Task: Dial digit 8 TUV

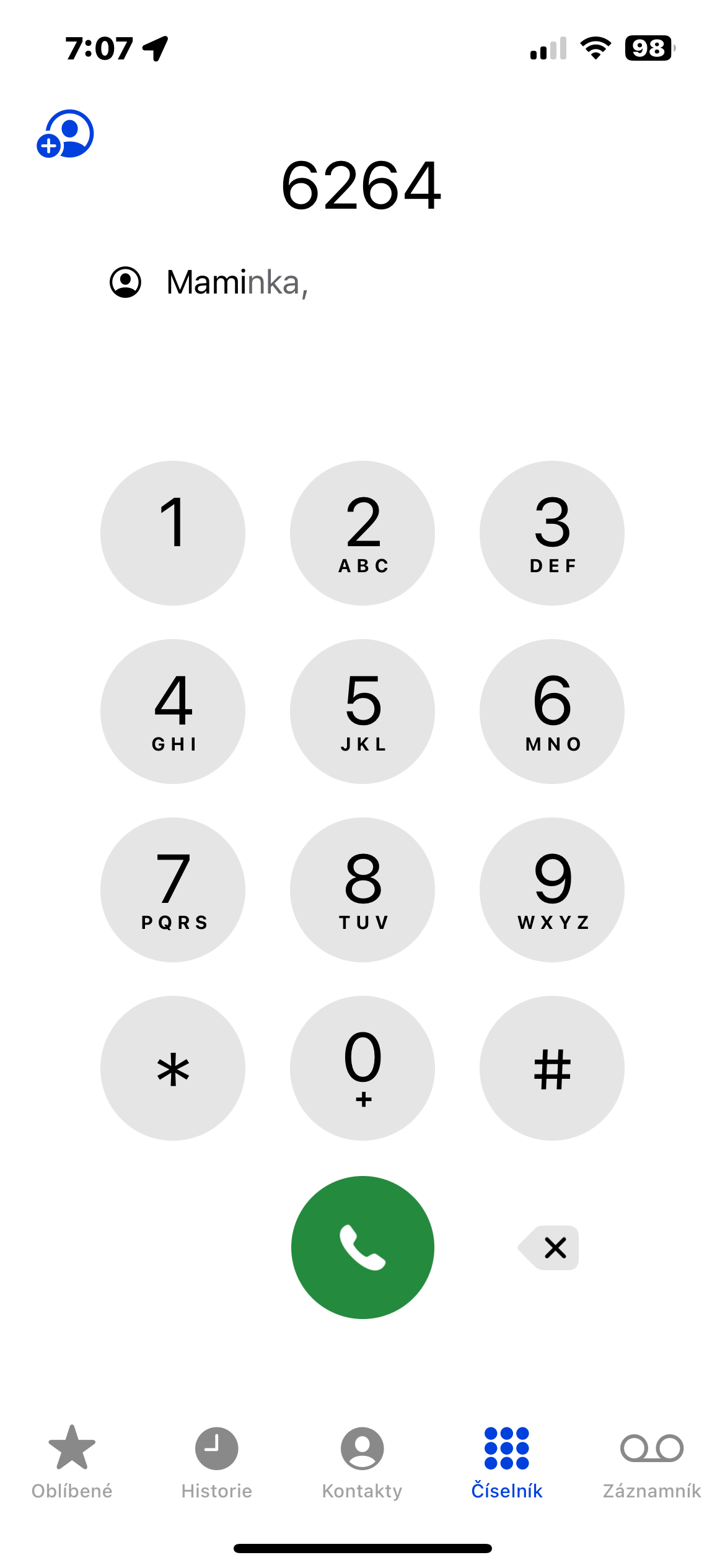Action: click(x=362, y=889)
